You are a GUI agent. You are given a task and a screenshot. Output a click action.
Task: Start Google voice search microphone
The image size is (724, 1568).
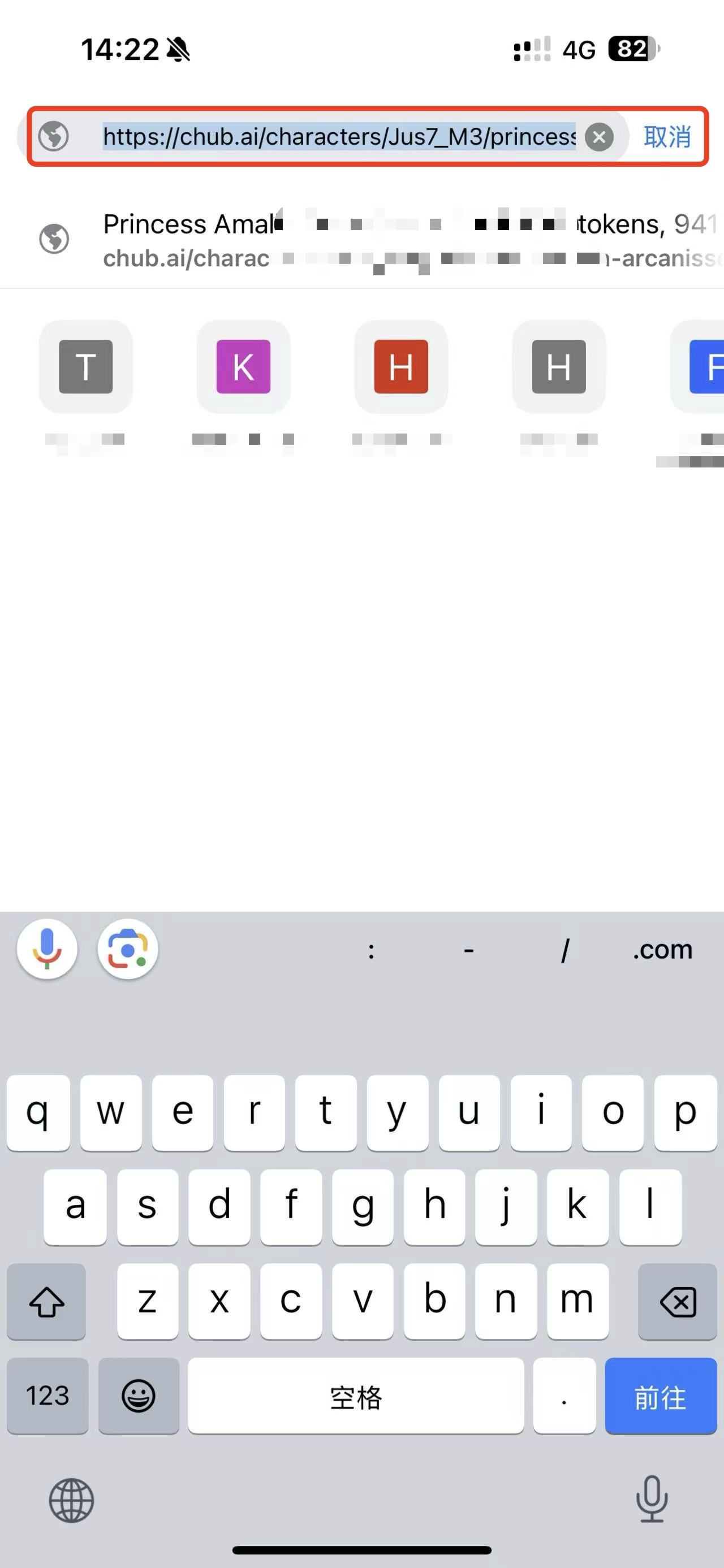47,948
